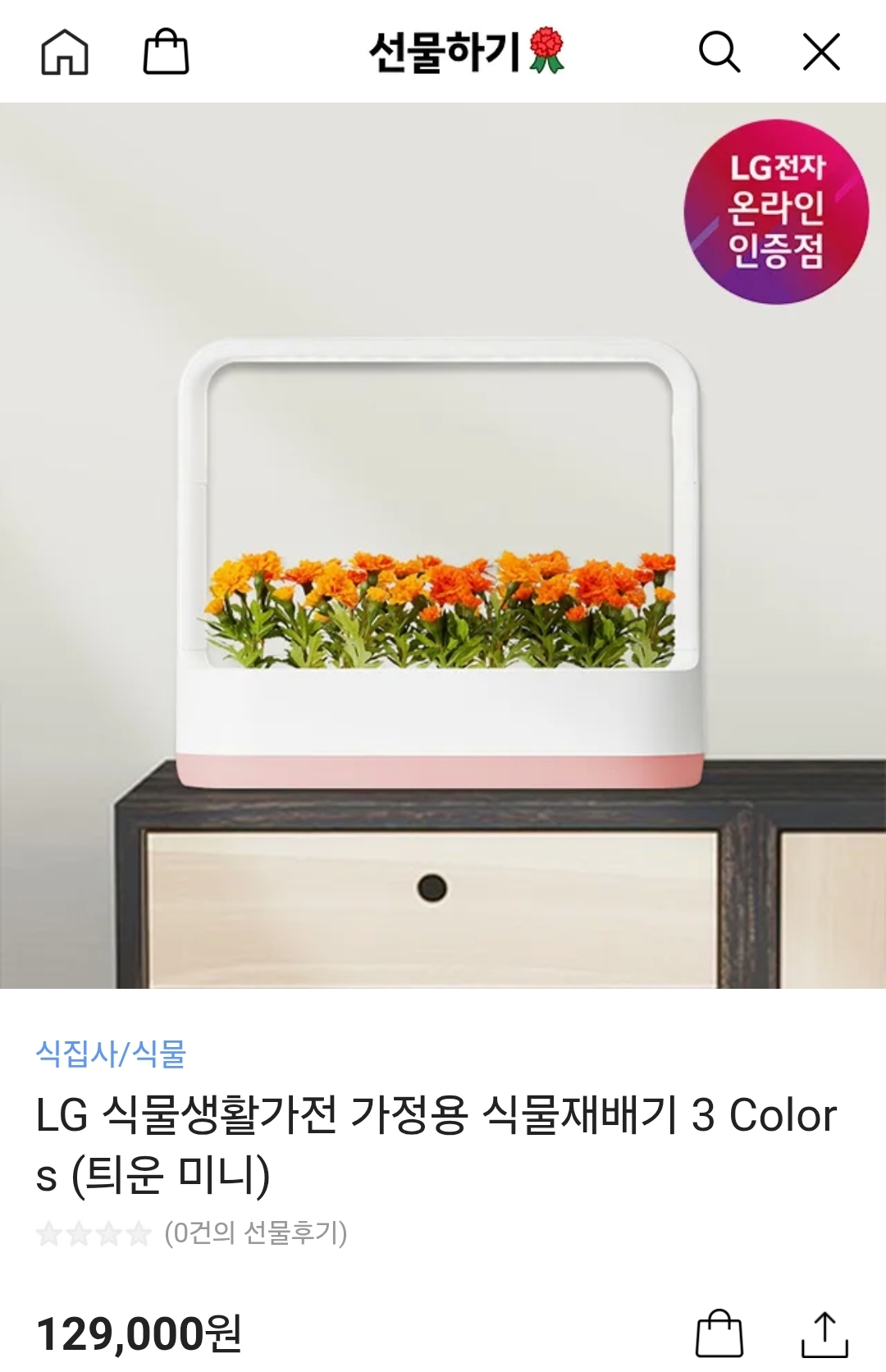Add item using the bag icon by the price

point(719,1333)
